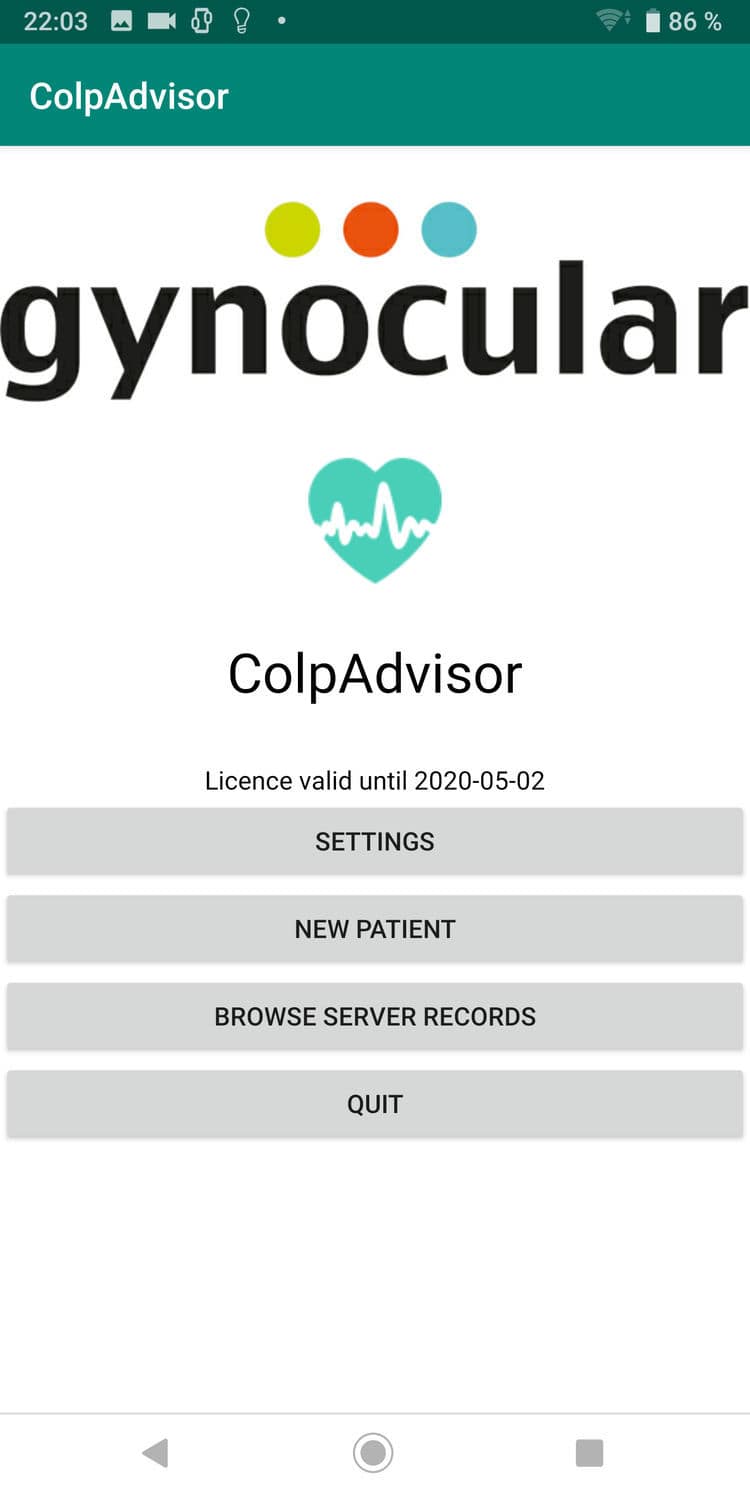Screen dimensions: 750x1500
Task: Browse server records
Action: (x=375, y=1016)
